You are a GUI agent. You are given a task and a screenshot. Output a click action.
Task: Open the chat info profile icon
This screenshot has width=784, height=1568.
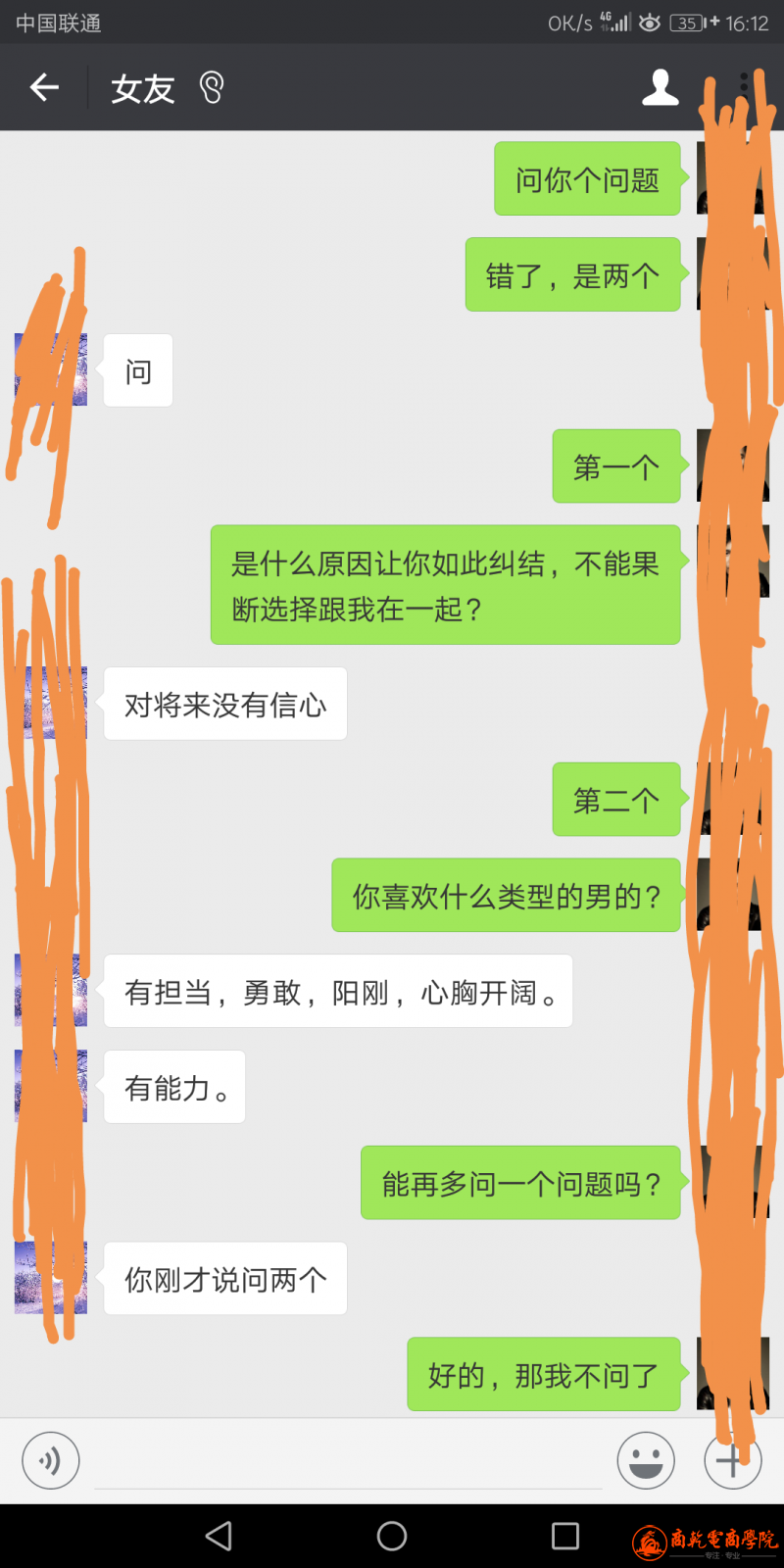point(661,88)
